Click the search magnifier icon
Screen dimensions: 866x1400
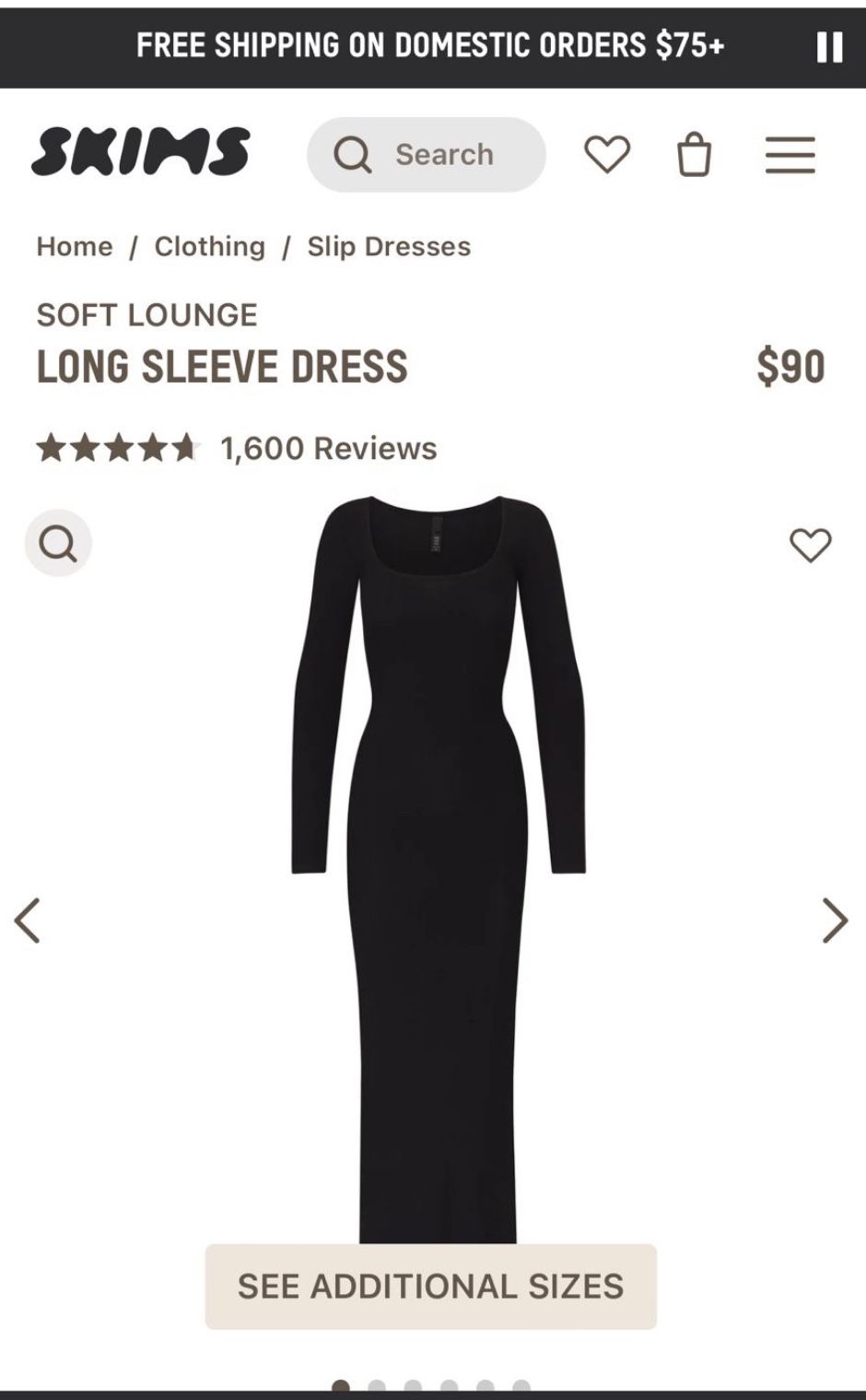click(x=353, y=154)
